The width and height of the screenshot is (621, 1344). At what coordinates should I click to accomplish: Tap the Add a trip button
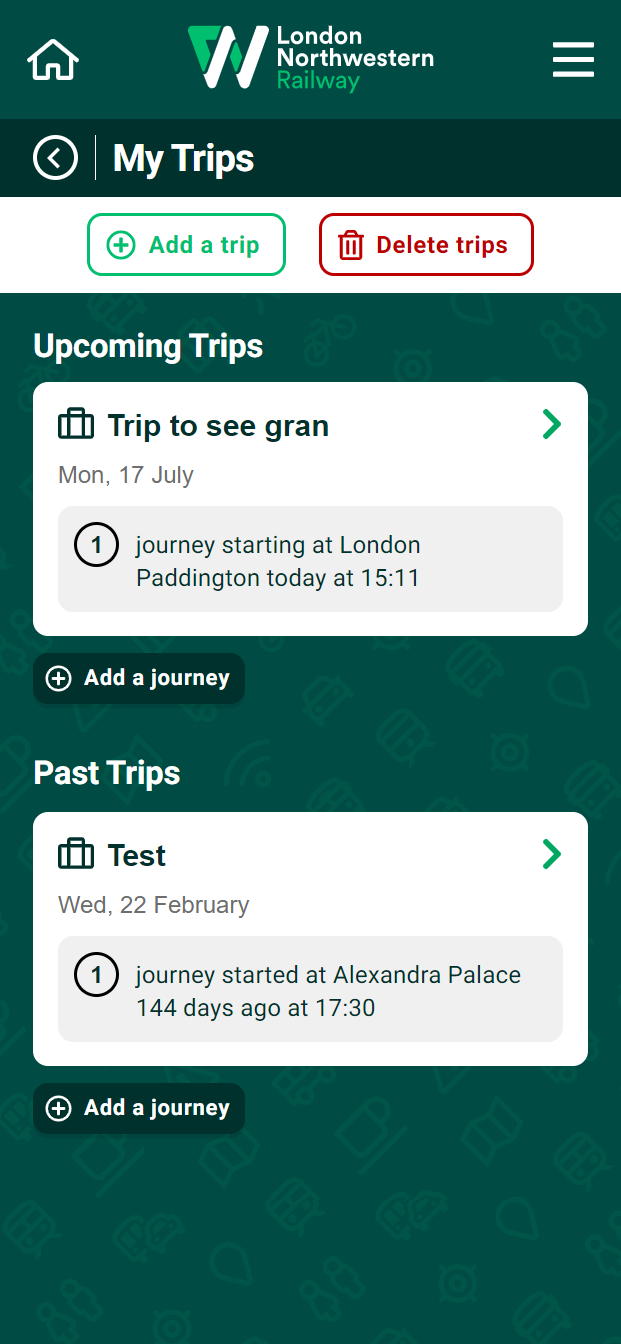pyautogui.click(x=186, y=244)
